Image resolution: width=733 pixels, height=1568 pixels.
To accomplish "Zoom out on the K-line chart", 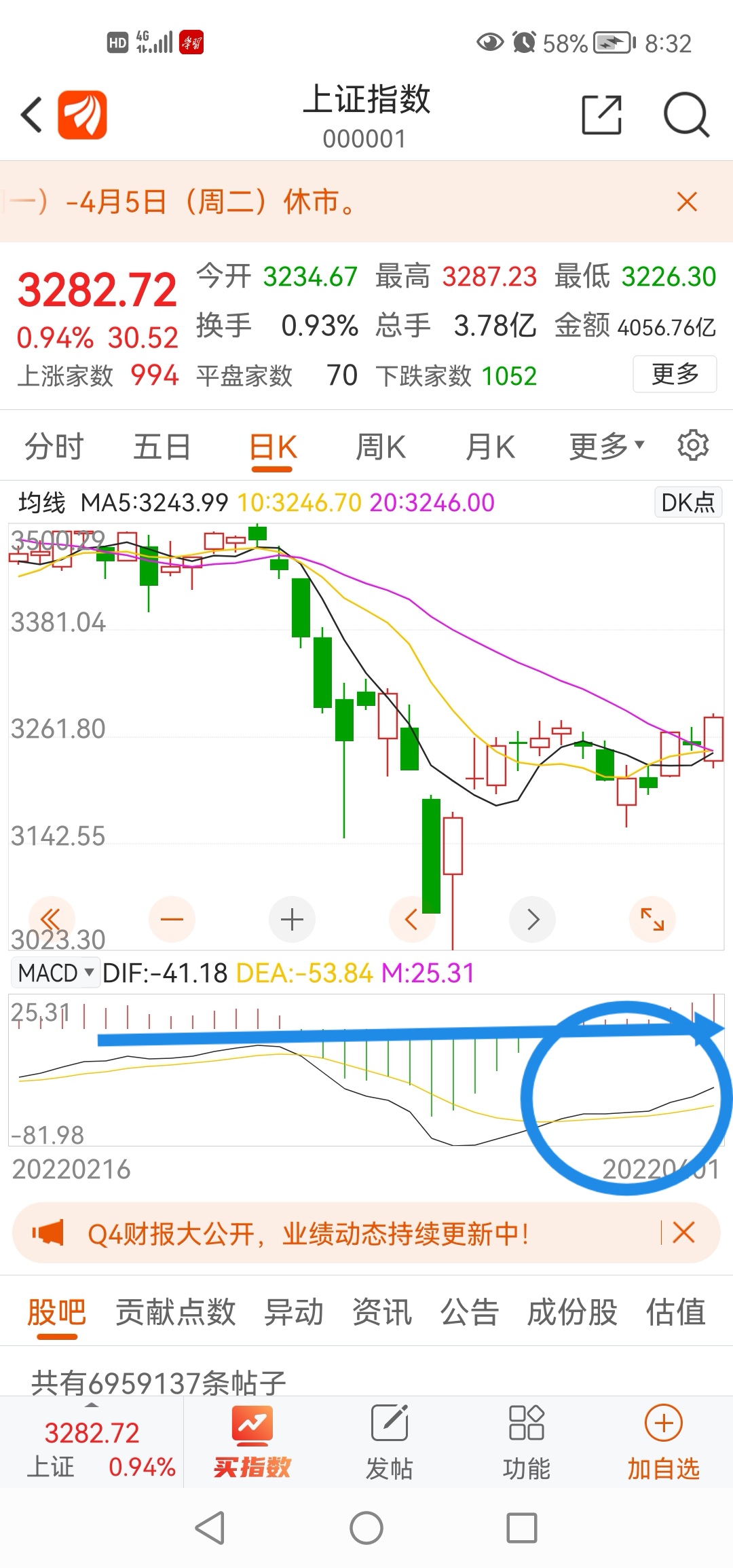I will pos(172,919).
